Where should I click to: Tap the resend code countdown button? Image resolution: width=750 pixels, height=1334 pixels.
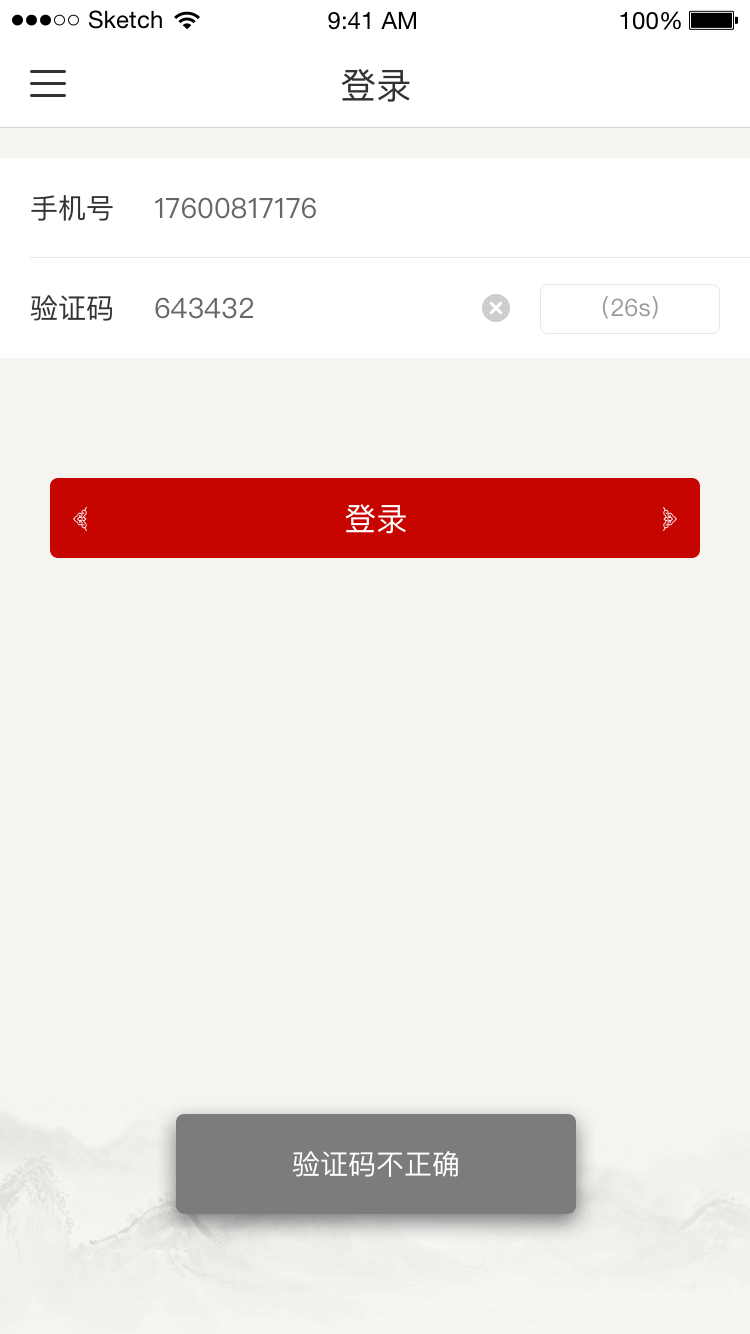[629, 308]
